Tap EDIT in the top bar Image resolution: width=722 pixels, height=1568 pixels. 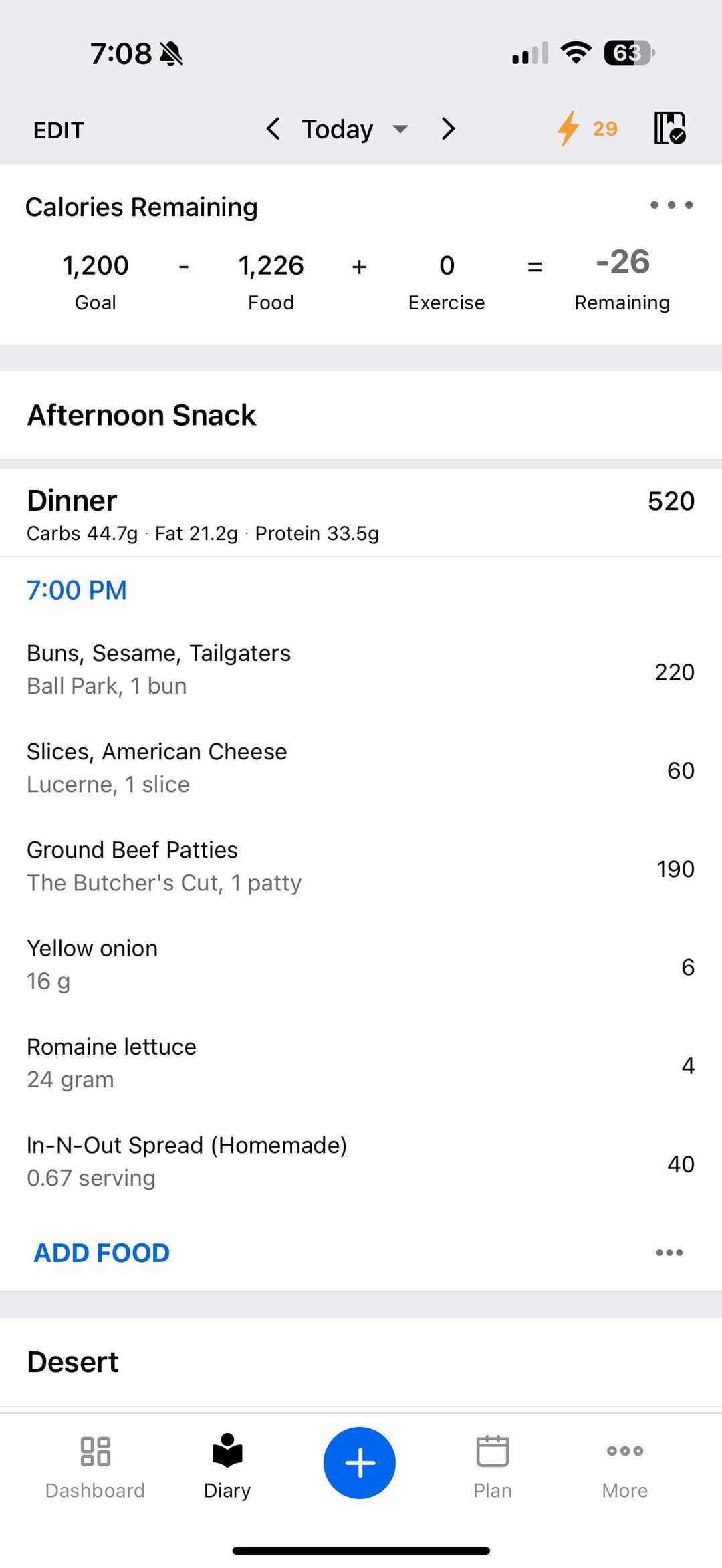click(x=59, y=130)
